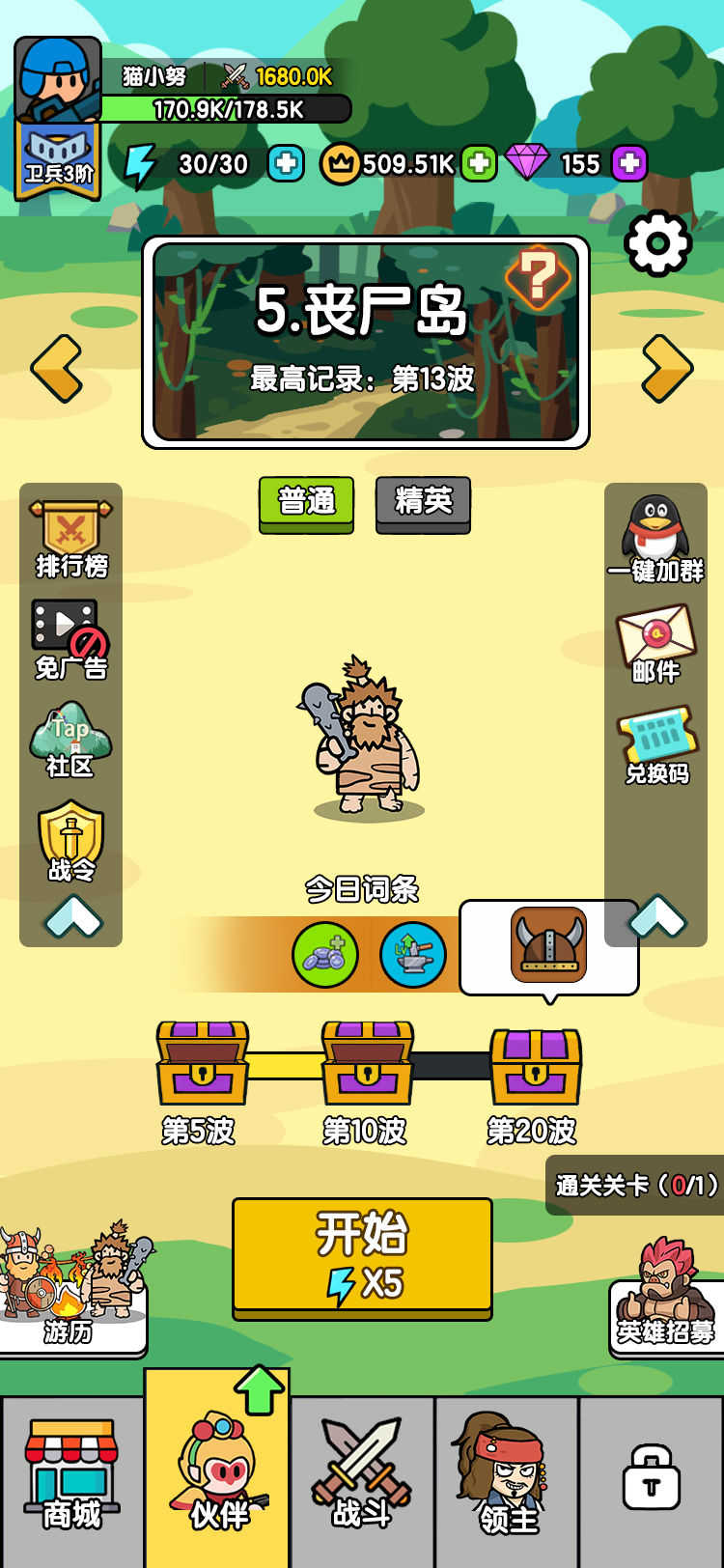
Task: Open 邮件 mailbox
Action: coord(656,642)
